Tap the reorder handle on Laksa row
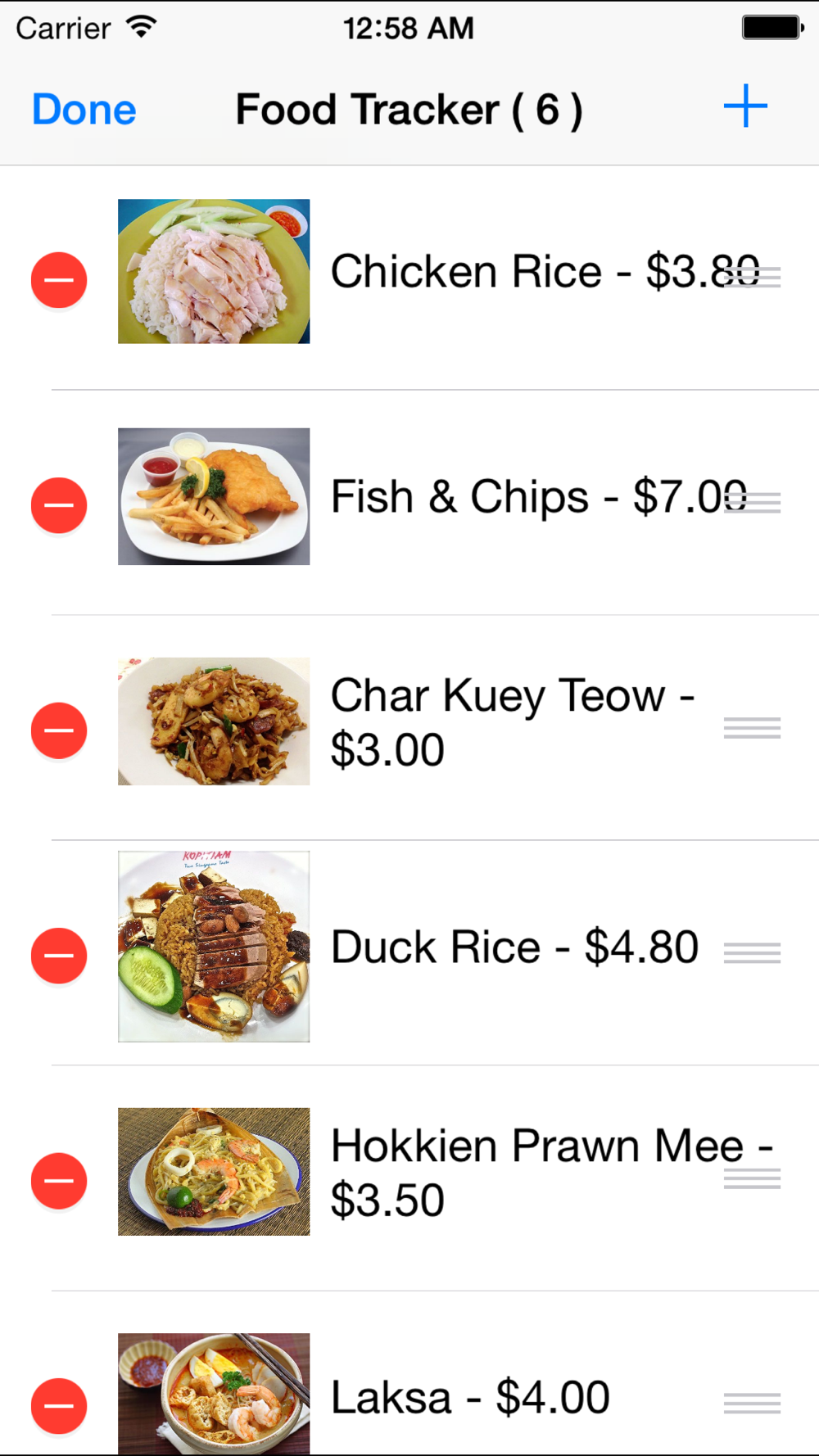This screenshot has height=1456, width=819. tap(752, 1404)
